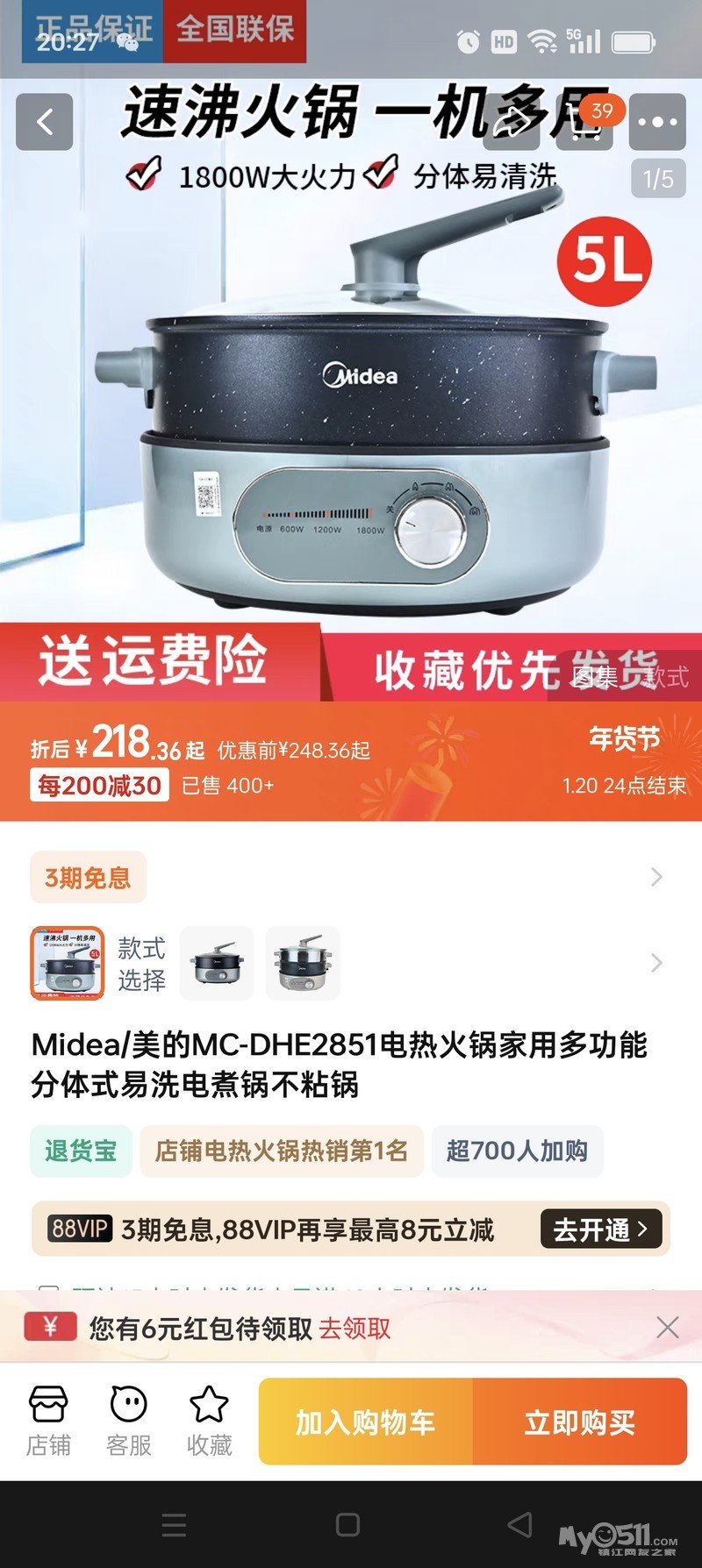Claim the 6元 red packet via 去领取
Screen dimensions: 702x1568
[x=355, y=1328]
